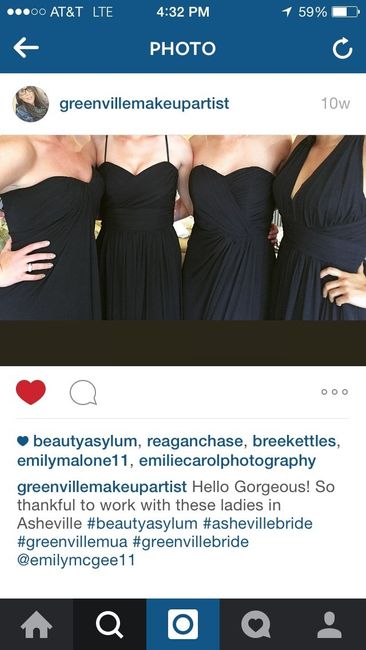The height and width of the screenshot is (650, 366).
Task: Unlike the post with the red heart
Action: [x=31, y=392]
